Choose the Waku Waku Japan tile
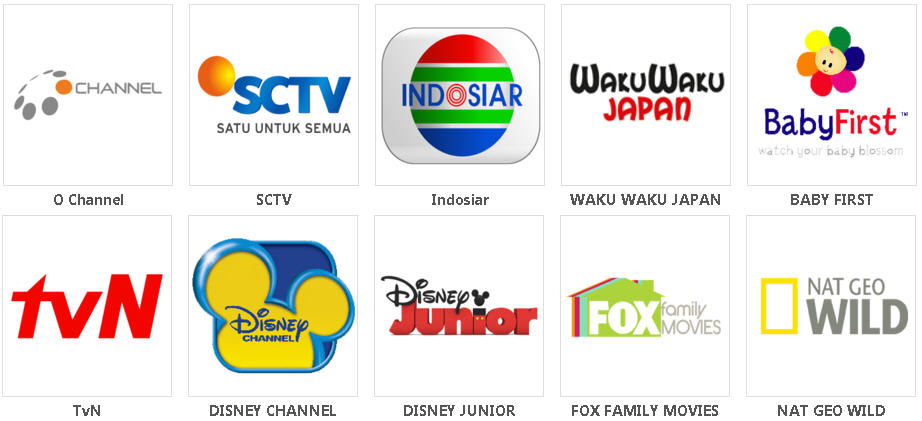 (x=646, y=95)
